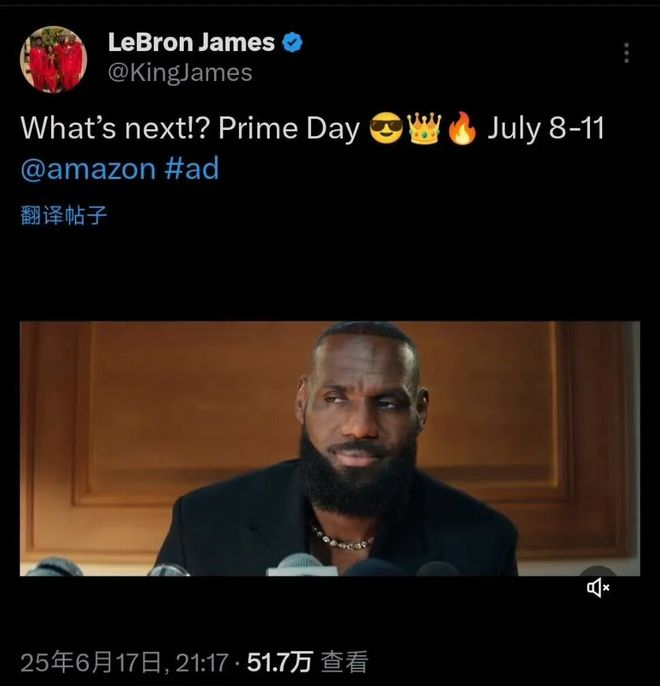This screenshot has height=686, width=660.
Task: Unmute the video with the speaker icon
Action: [598, 588]
